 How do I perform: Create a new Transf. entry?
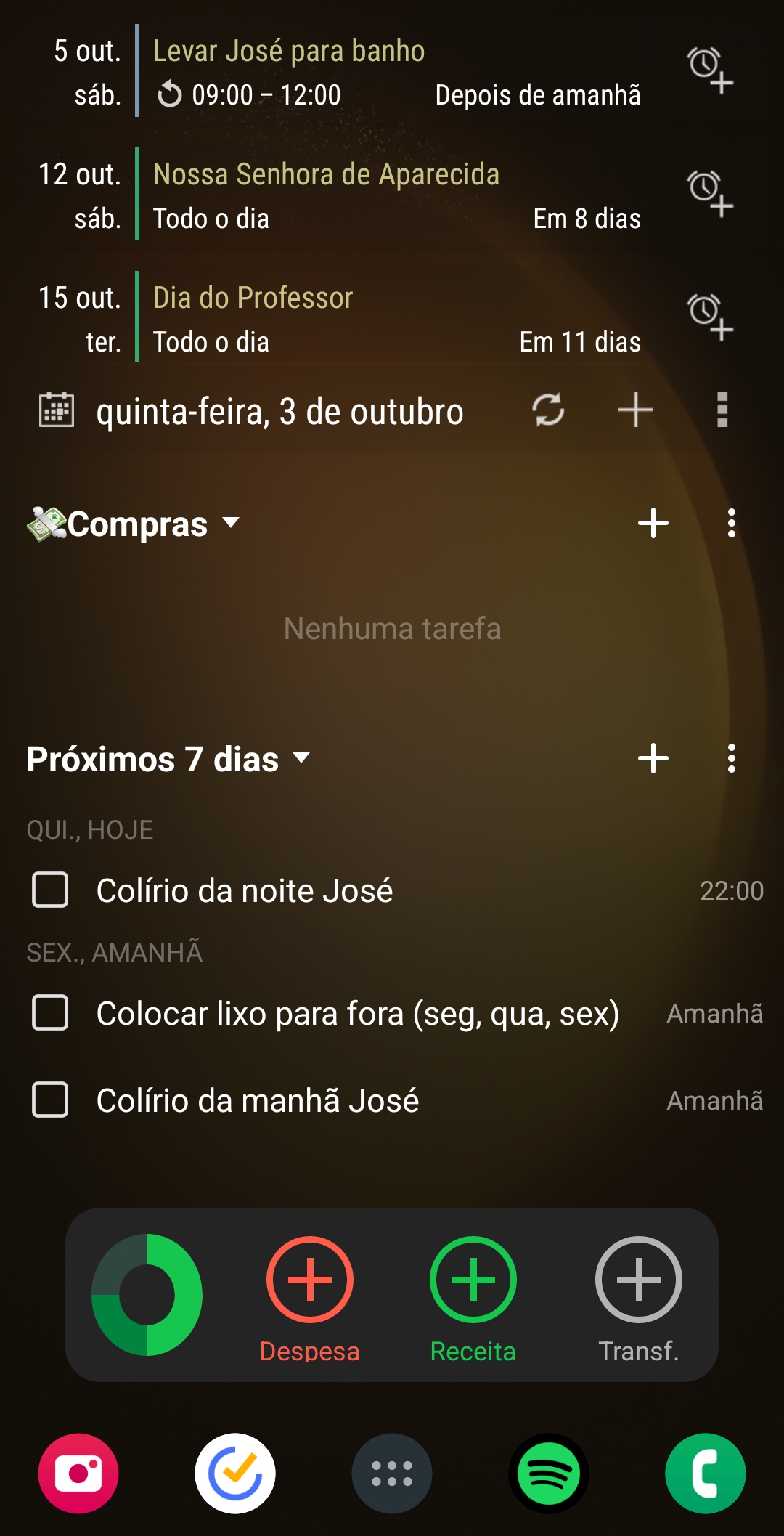point(638,1280)
